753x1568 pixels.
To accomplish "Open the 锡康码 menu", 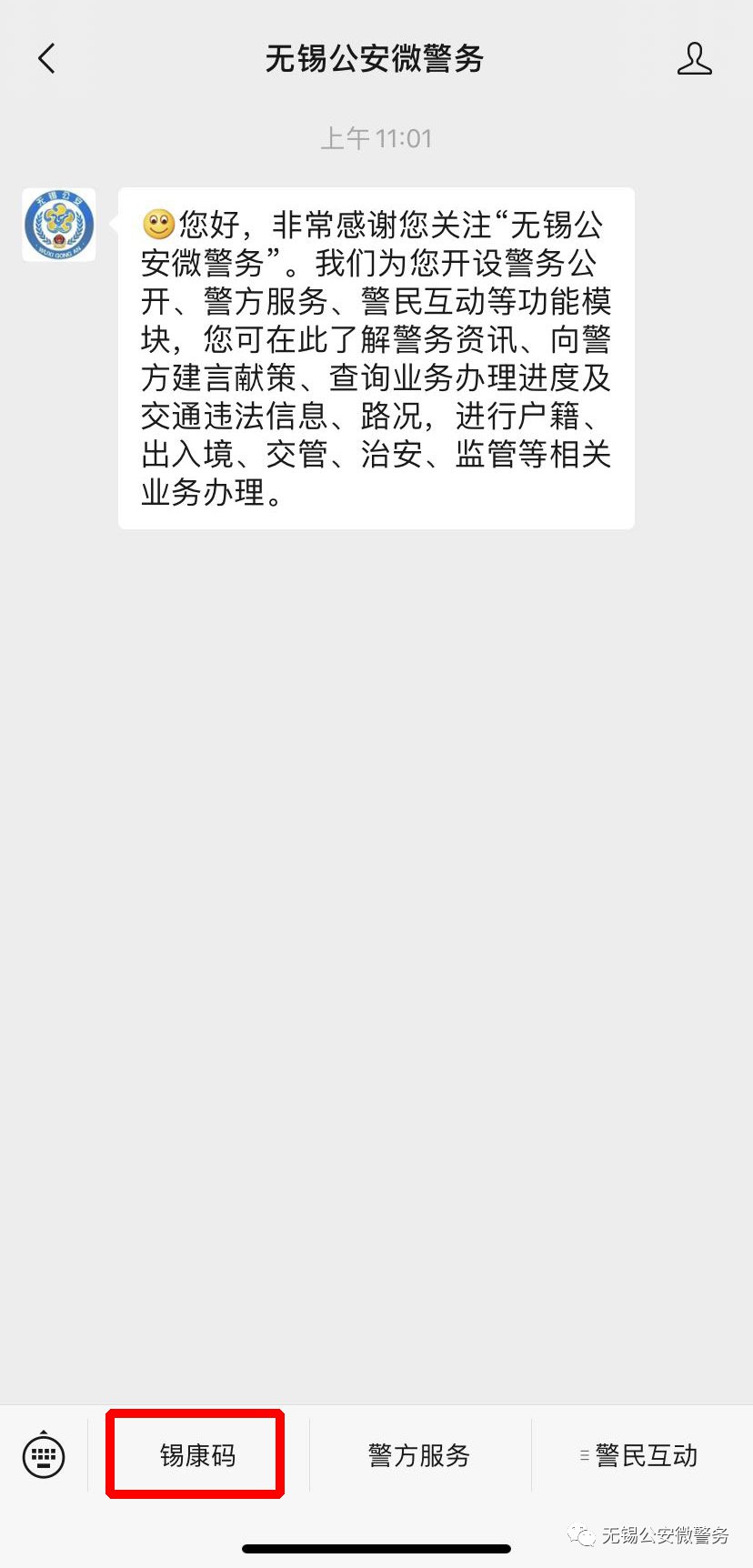I will 196,1455.
